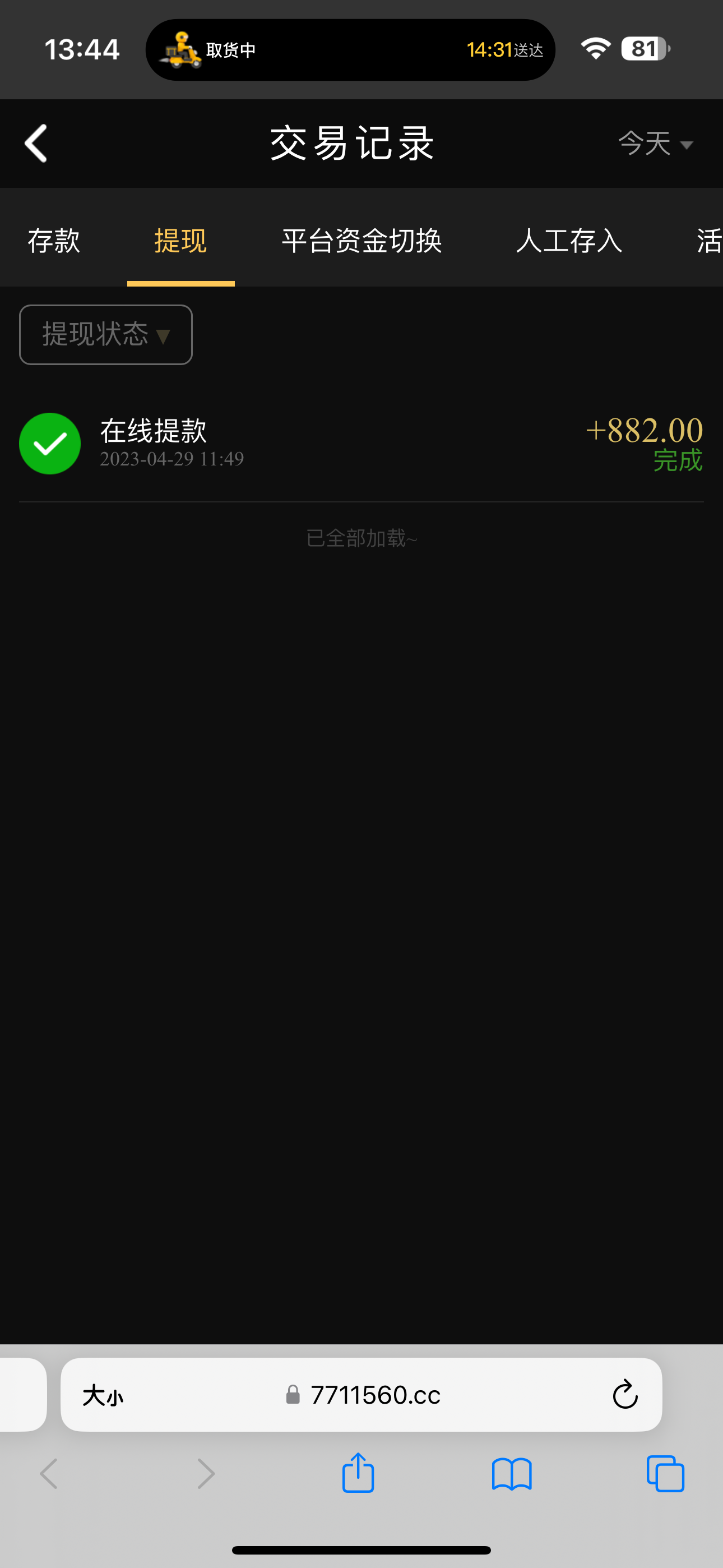The image size is (723, 1568).
Task: Open the 取货中 delivery live activity
Action: 350,50
